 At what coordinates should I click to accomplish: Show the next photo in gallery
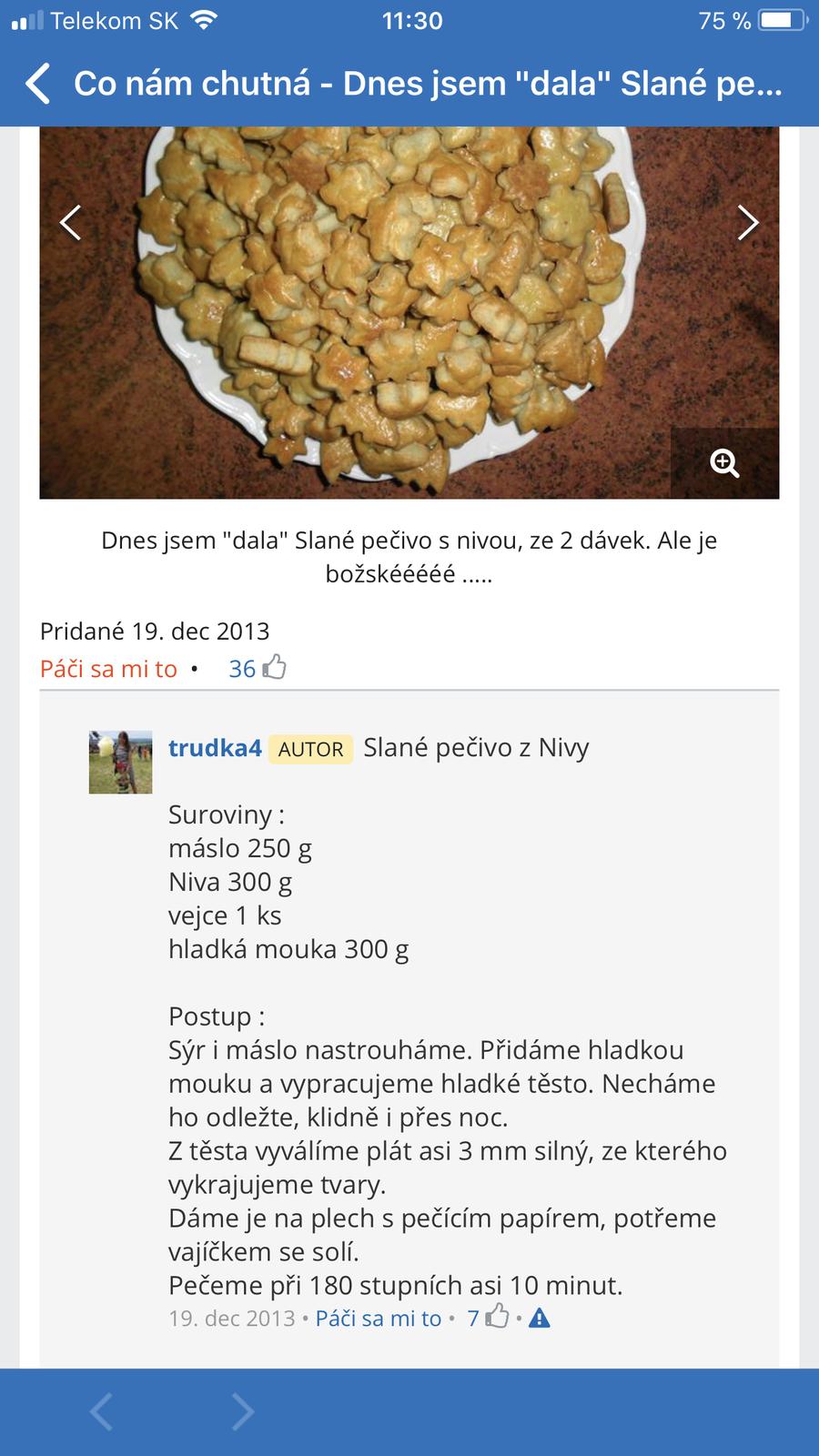tap(747, 222)
